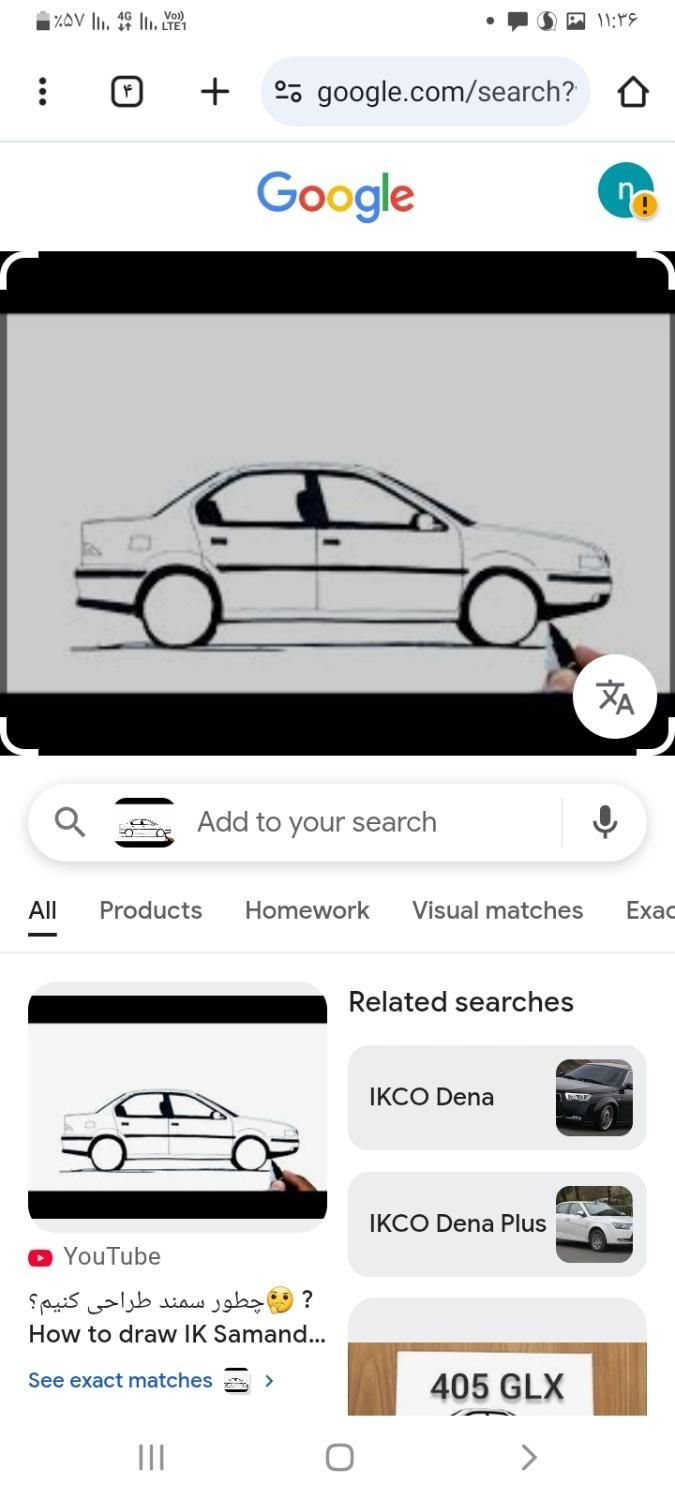Open recent apps from the navigation bar
The width and height of the screenshot is (675, 1500).
(x=151, y=1457)
